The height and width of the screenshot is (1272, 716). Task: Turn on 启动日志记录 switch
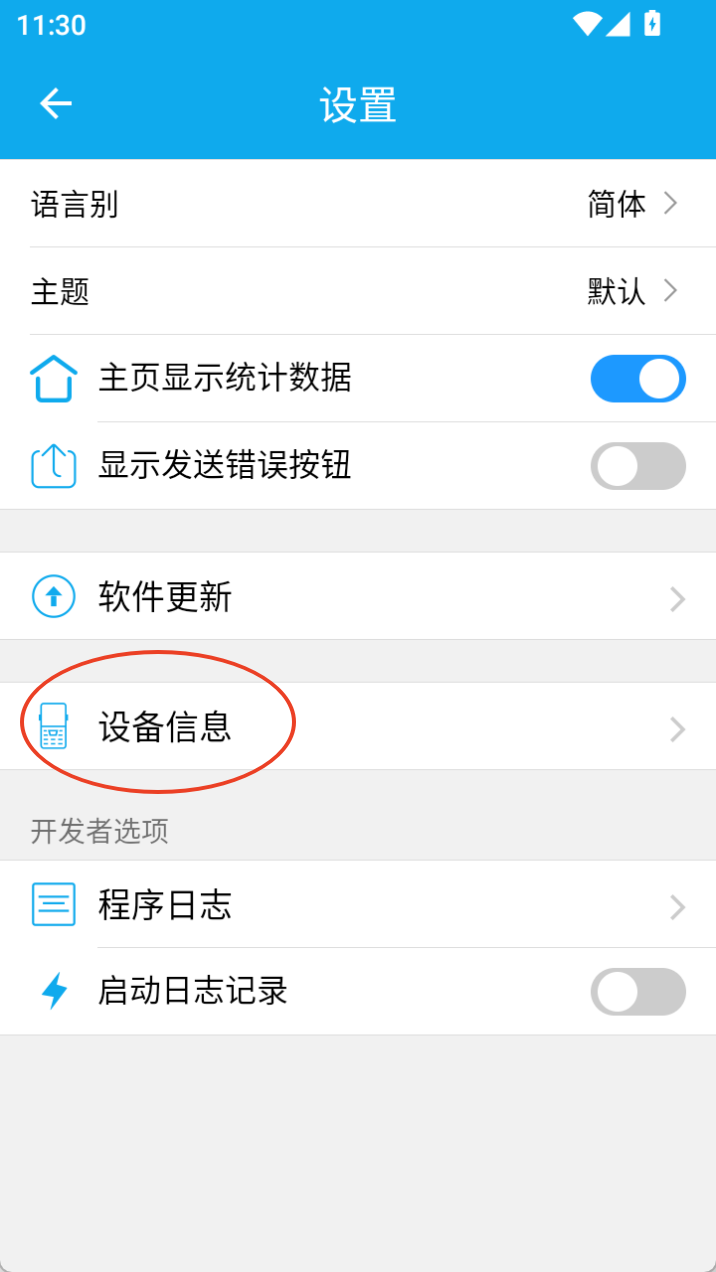(x=637, y=992)
